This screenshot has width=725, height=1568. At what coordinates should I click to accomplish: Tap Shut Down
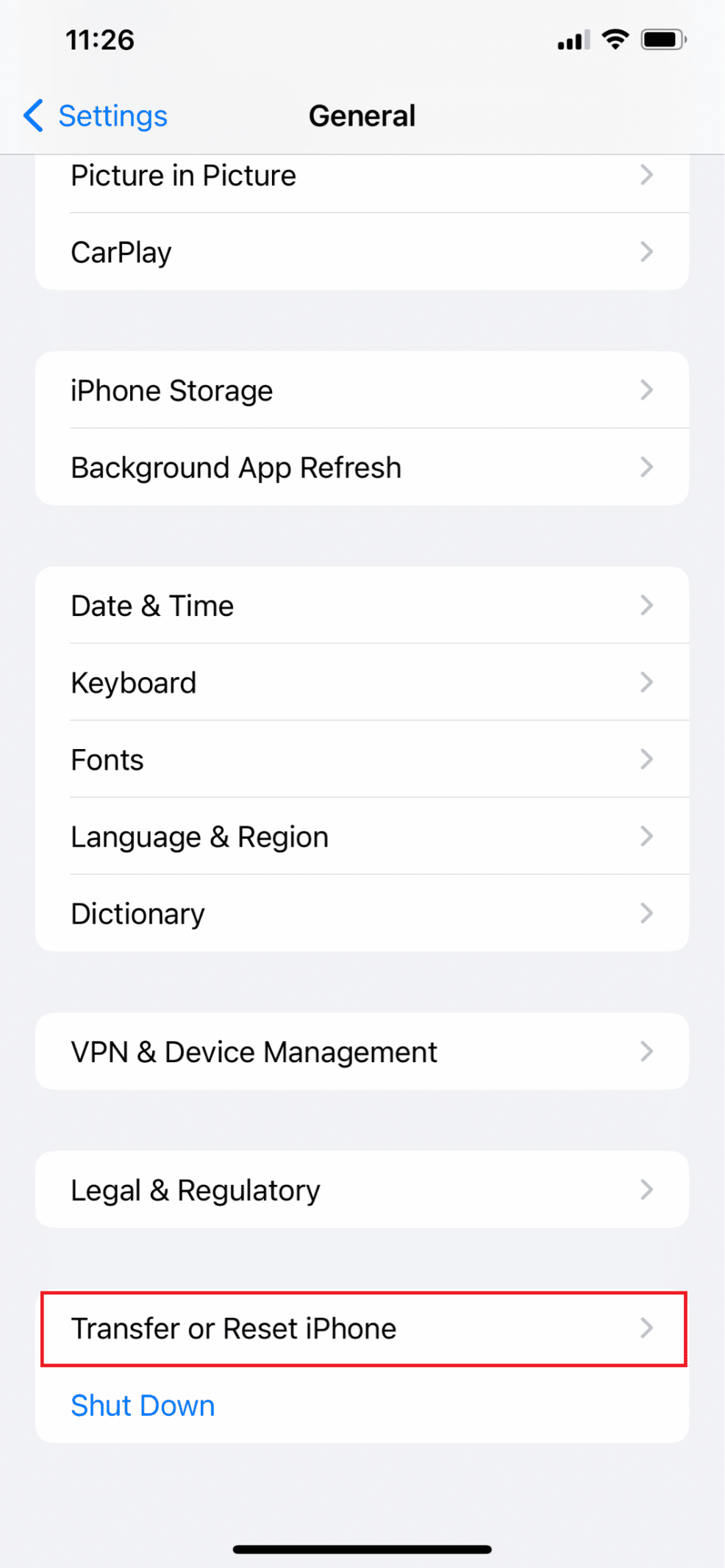coord(143,1405)
